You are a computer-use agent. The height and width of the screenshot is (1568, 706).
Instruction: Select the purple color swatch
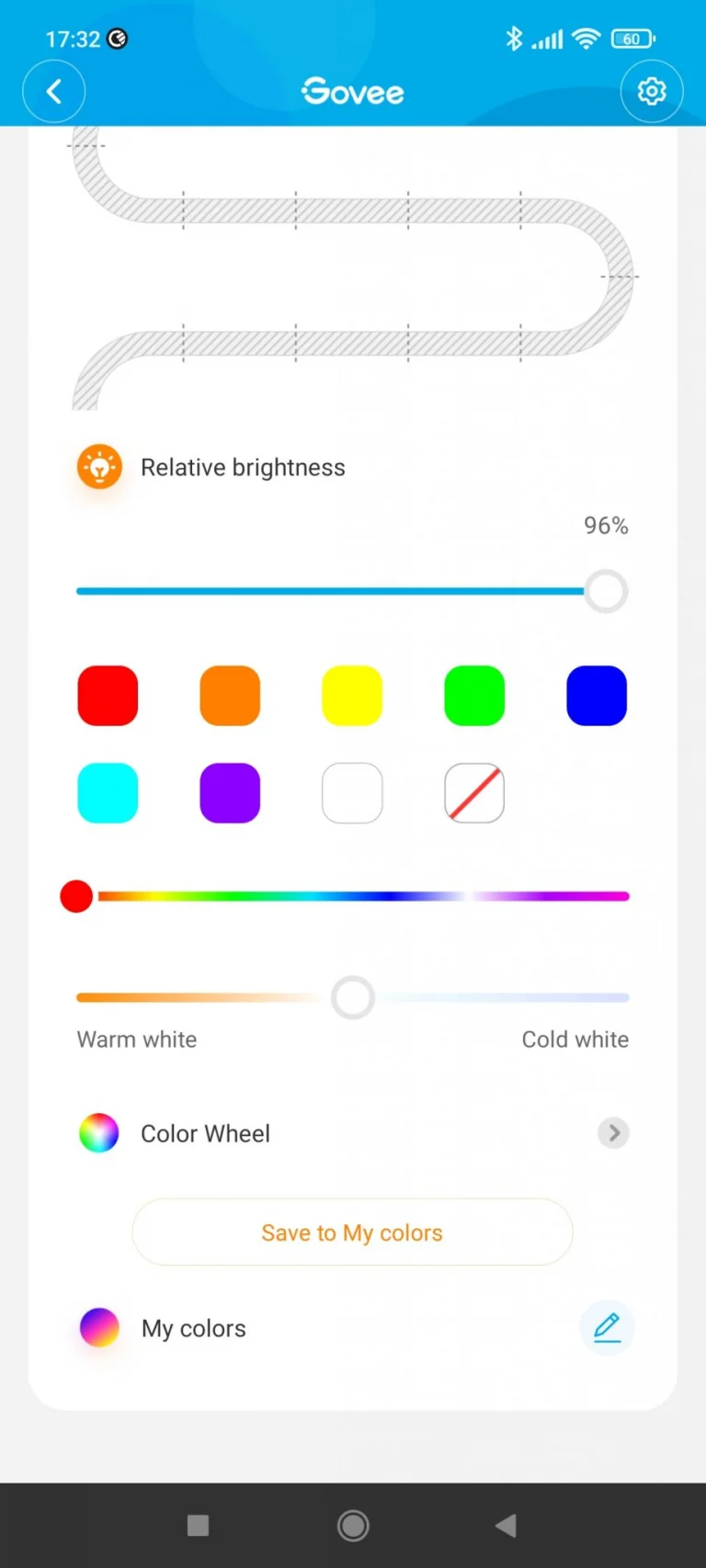[230, 792]
